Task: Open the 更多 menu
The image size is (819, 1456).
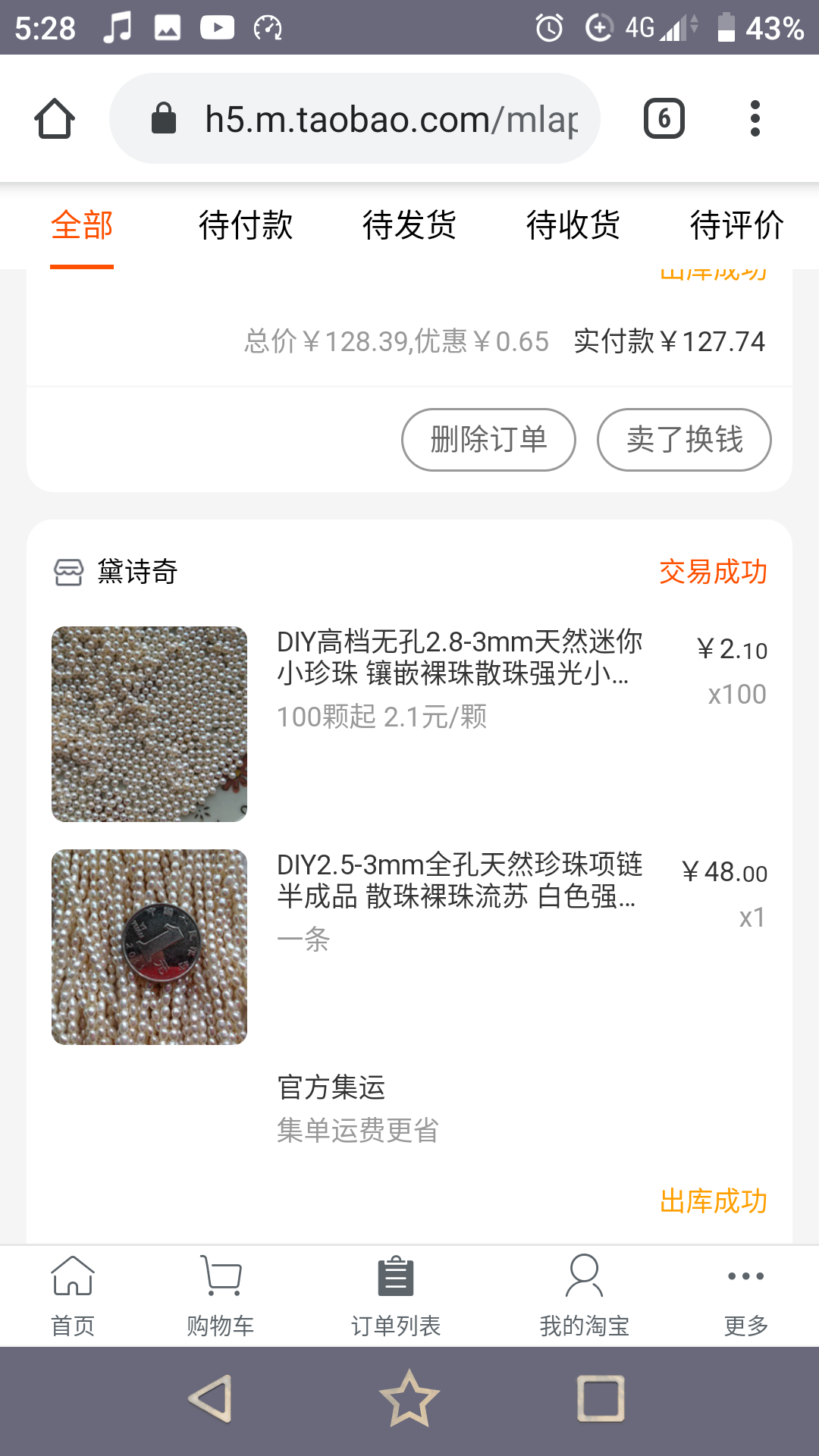Action: coord(746,1296)
